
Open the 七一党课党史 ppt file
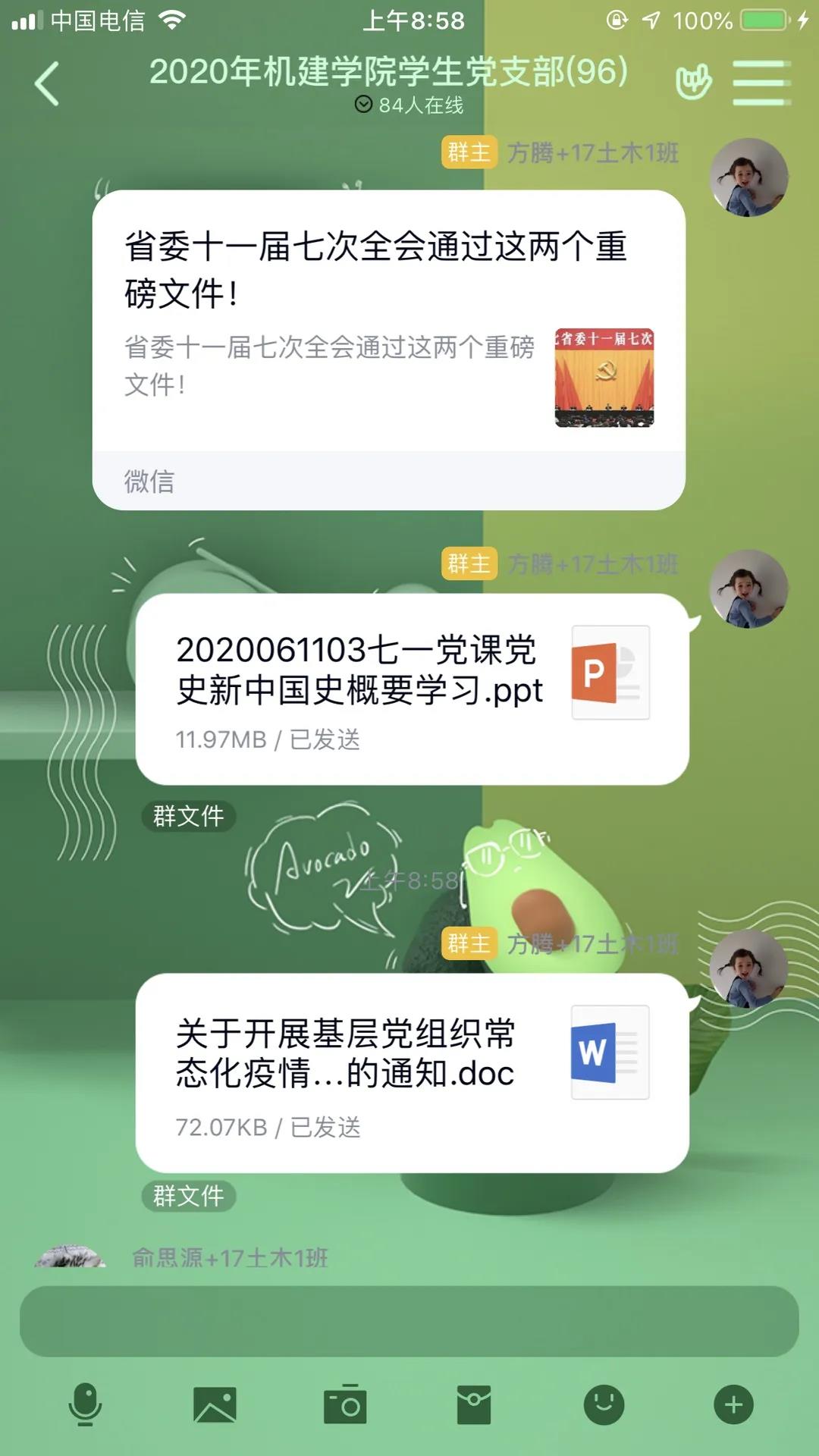coord(412,689)
